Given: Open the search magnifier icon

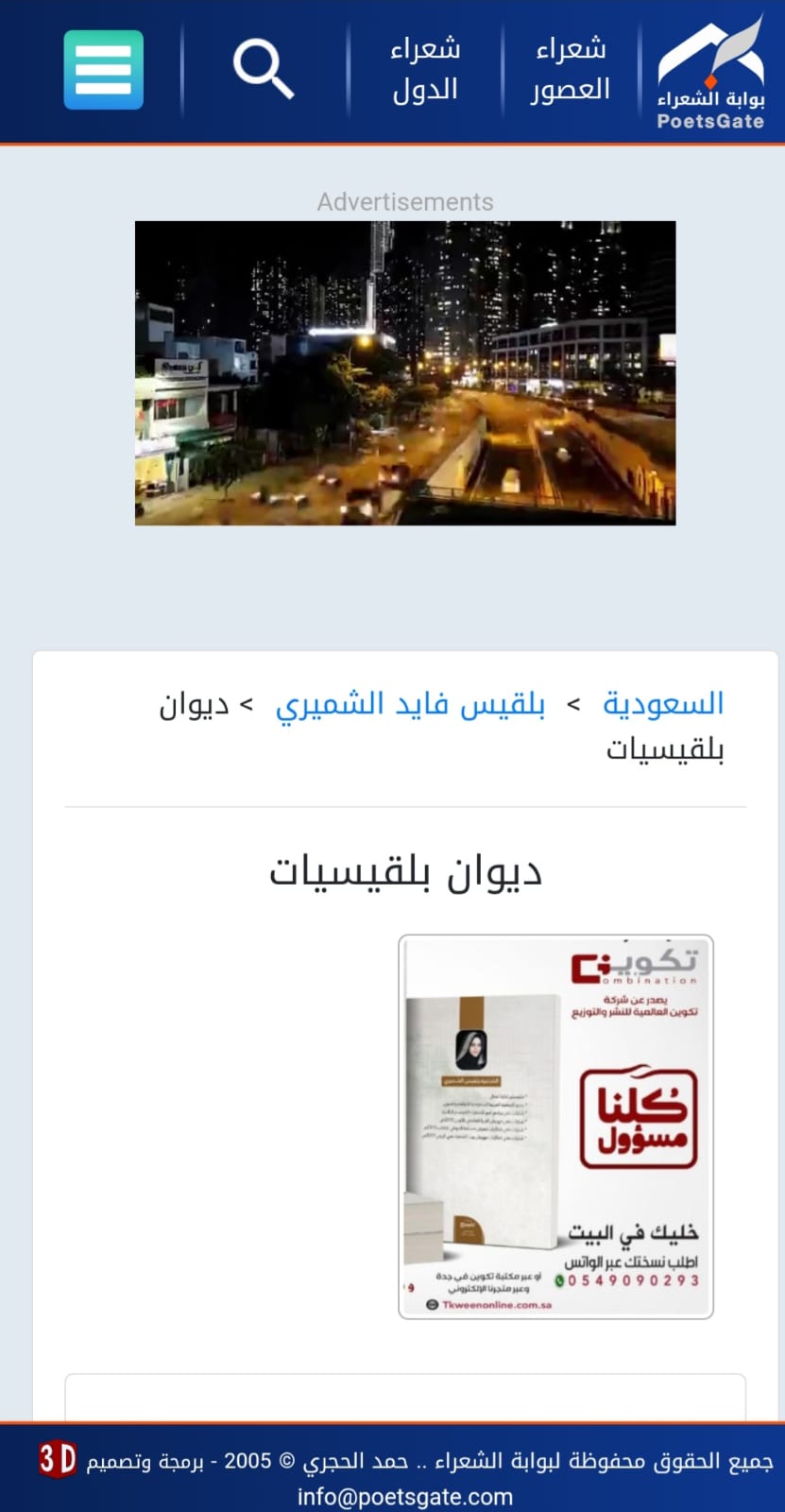Looking at the screenshot, I should pyautogui.click(x=264, y=69).
